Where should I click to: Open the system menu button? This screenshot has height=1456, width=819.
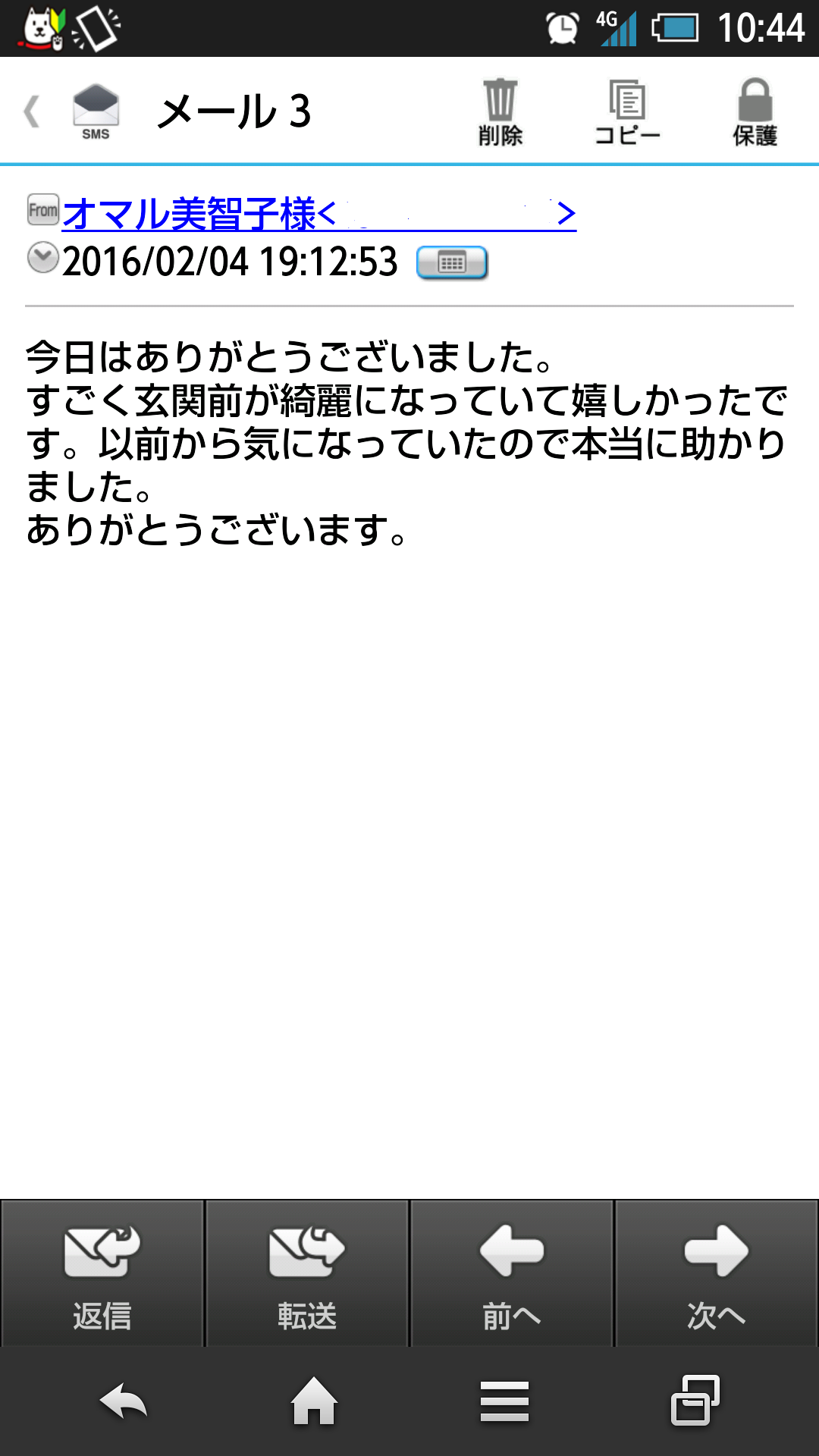click(x=504, y=1401)
